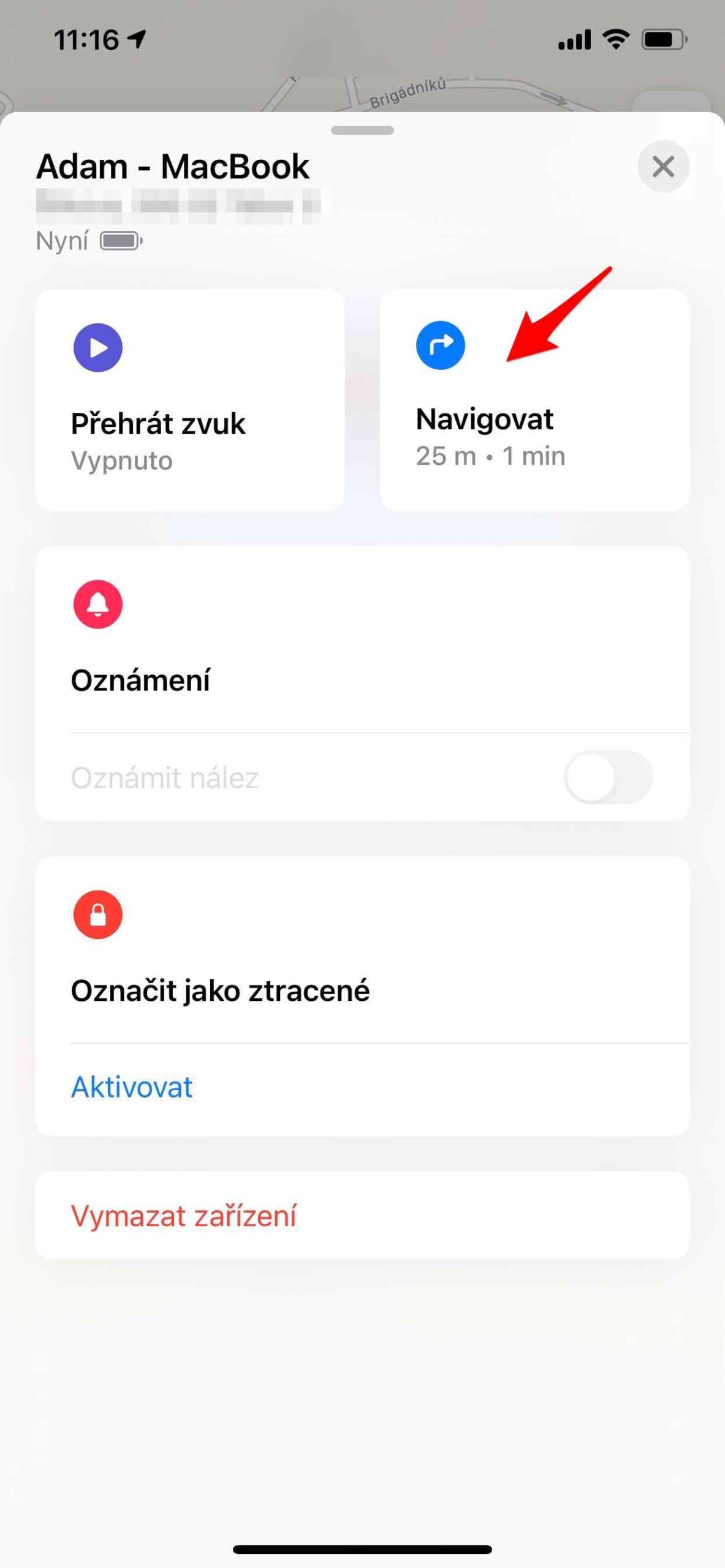Tap Vymazat zařízení to erase the device
The width and height of the screenshot is (725, 1568).
tap(184, 1215)
